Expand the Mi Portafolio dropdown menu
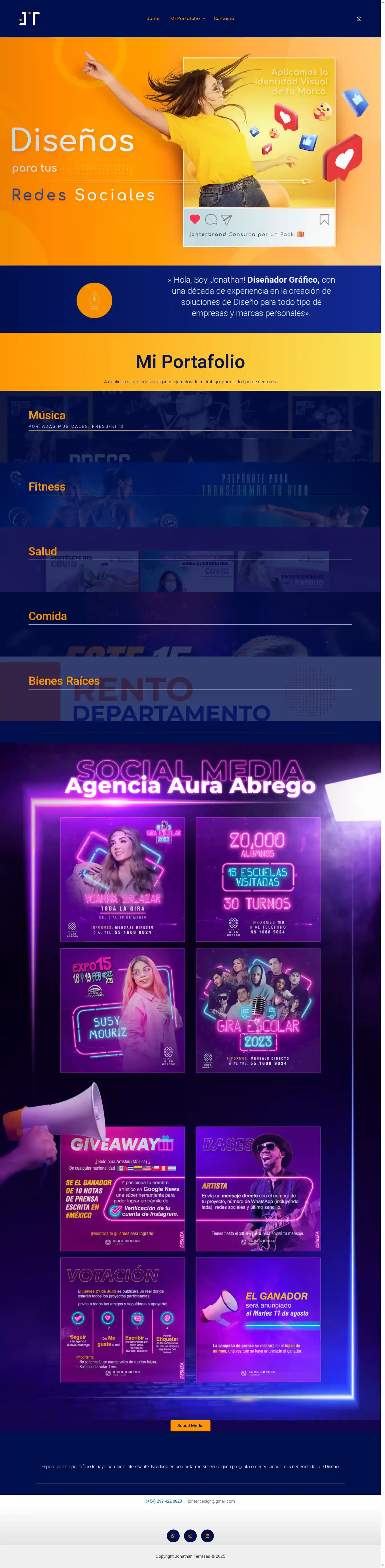Image resolution: width=385 pixels, height=1568 pixels. pyautogui.click(x=187, y=19)
